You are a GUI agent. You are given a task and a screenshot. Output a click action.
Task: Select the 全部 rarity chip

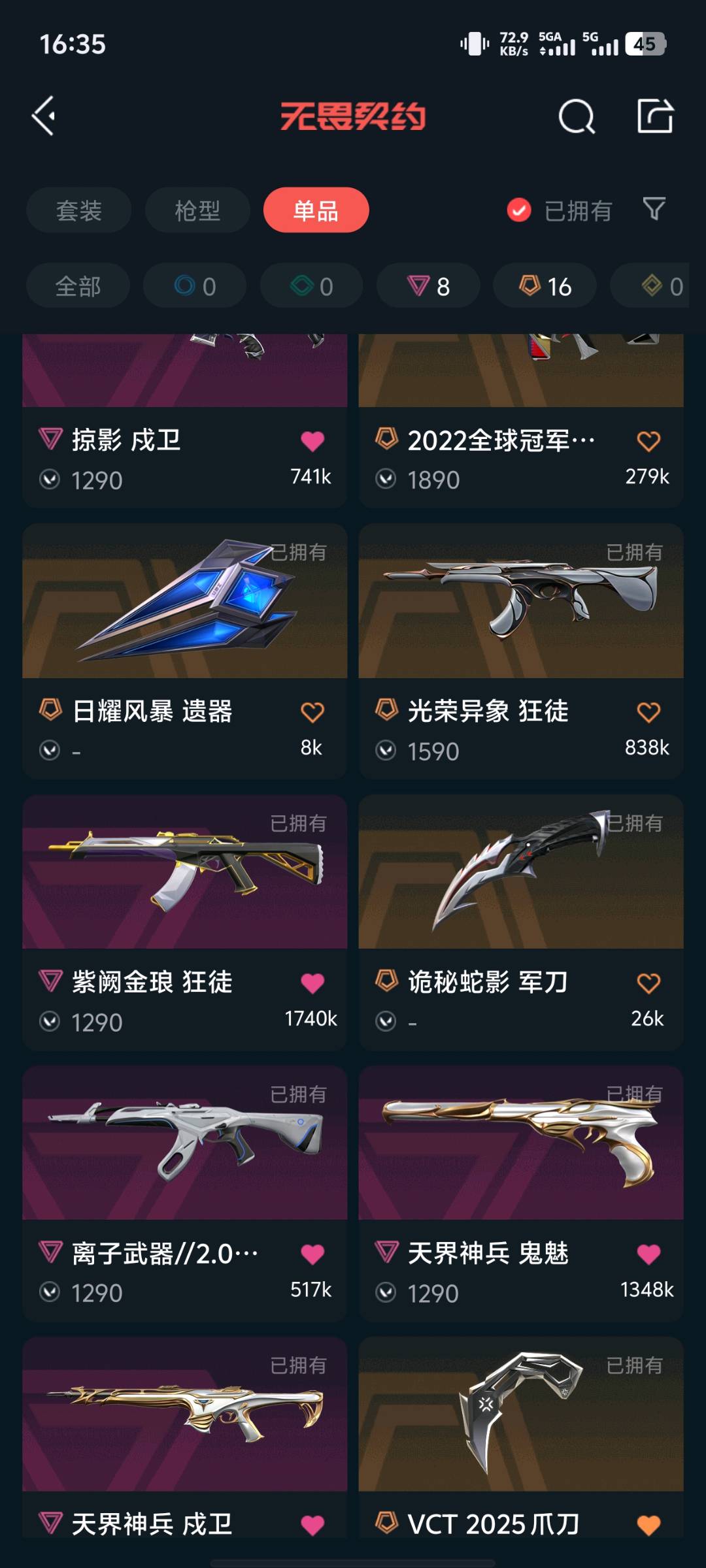click(78, 286)
